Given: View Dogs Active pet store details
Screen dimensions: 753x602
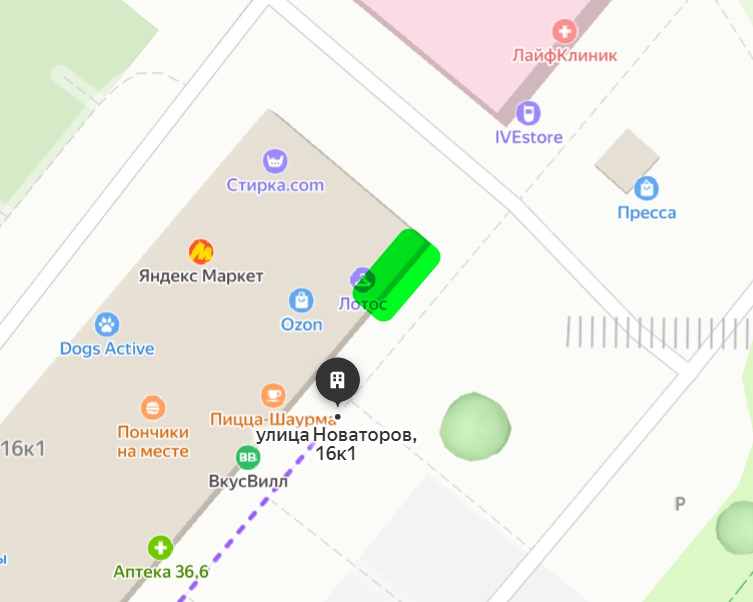Looking at the screenshot, I should [x=107, y=324].
